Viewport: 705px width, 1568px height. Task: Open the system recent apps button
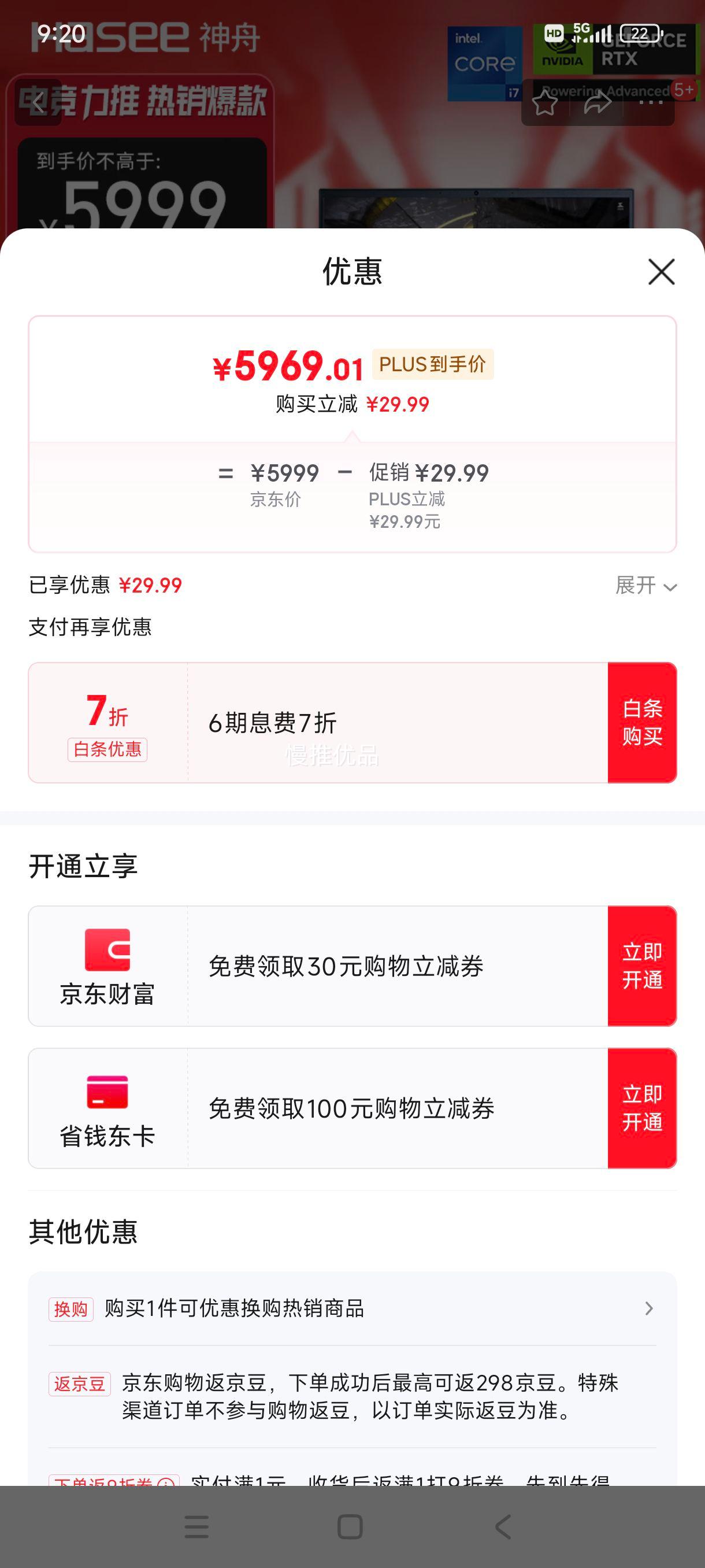(x=196, y=1526)
